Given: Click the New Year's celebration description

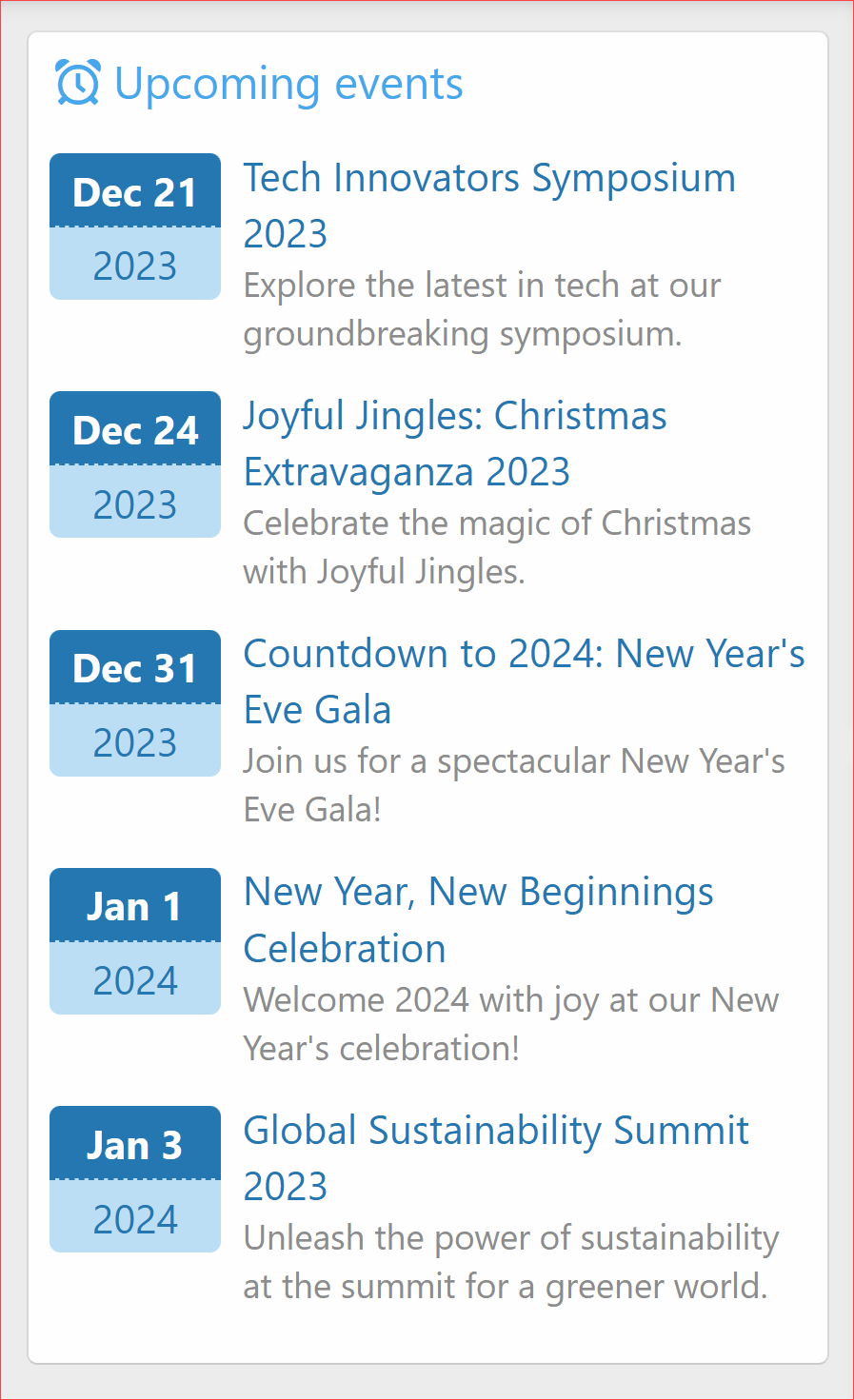Looking at the screenshot, I should [510, 1023].
